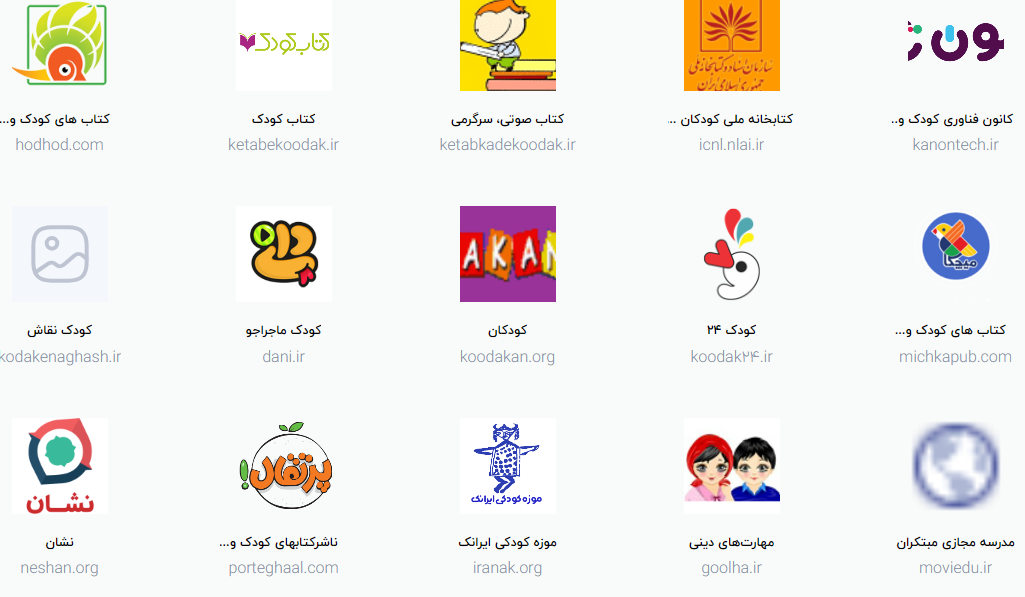Open icnl.nlai.ir national library tile
The image size is (1025, 597).
[731, 45]
